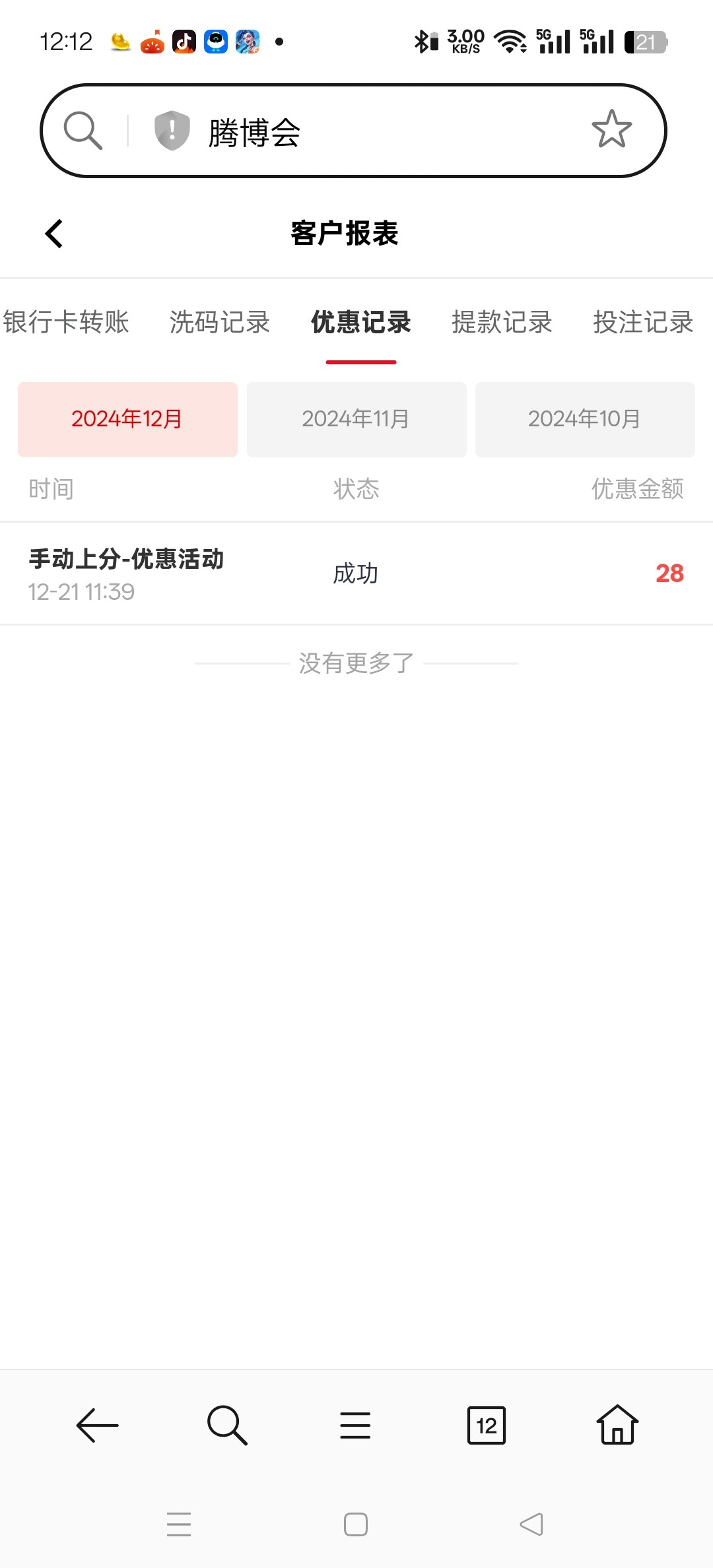Screen dimensions: 713x1568
Task: Open the browser search in bottom toolbar
Action: tap(227, 1425)
